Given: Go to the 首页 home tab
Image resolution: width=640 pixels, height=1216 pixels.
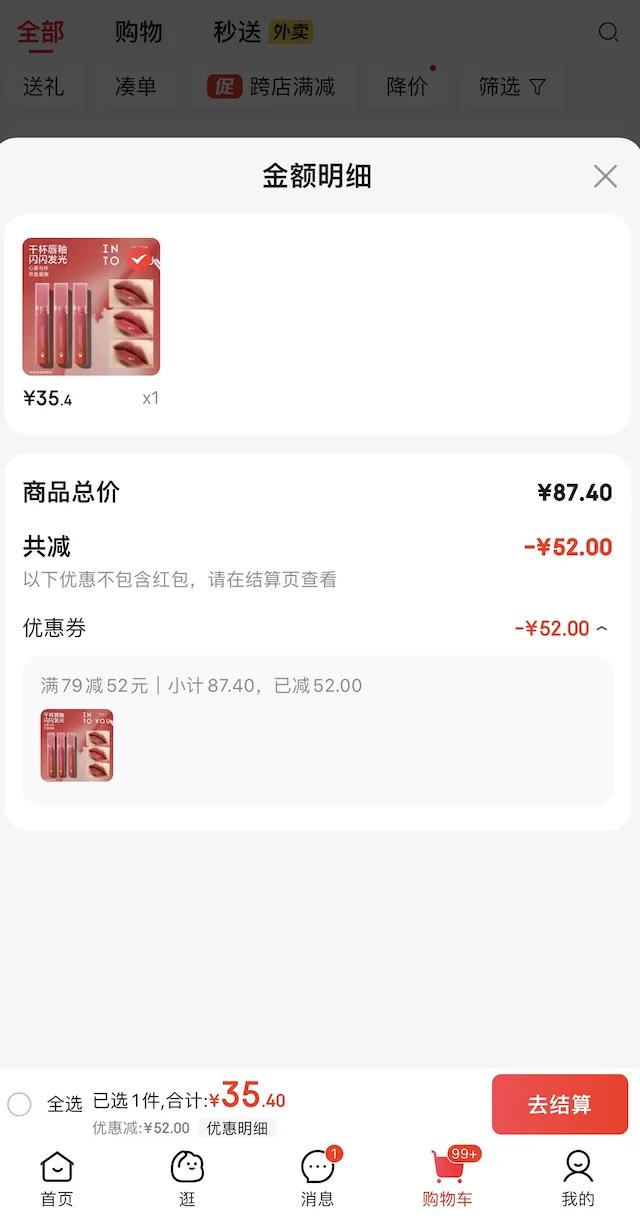Looking at the screenshot, I should click(x=57, y=1178).
